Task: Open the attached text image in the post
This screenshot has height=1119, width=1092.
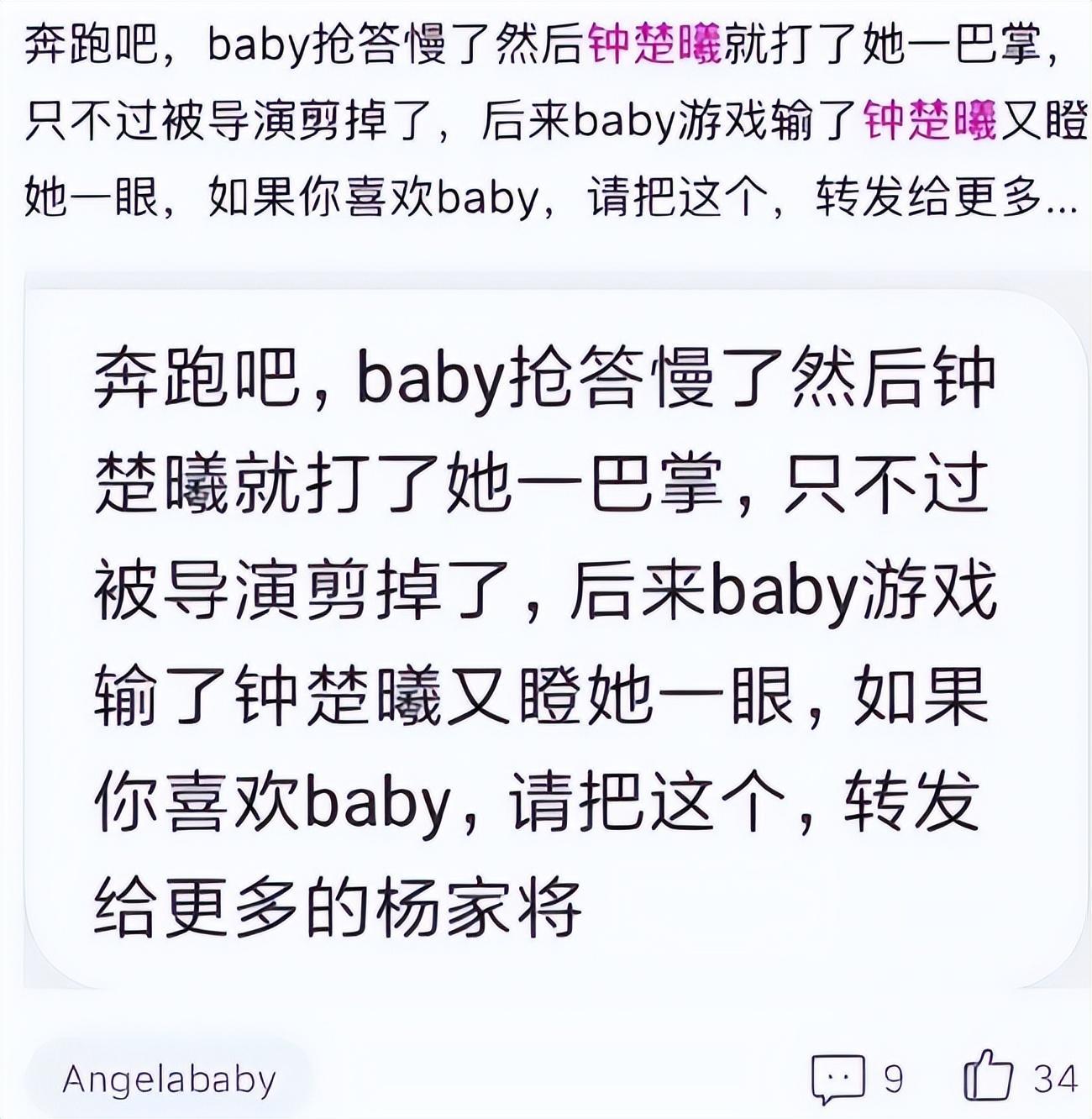Action: point(546,638)
